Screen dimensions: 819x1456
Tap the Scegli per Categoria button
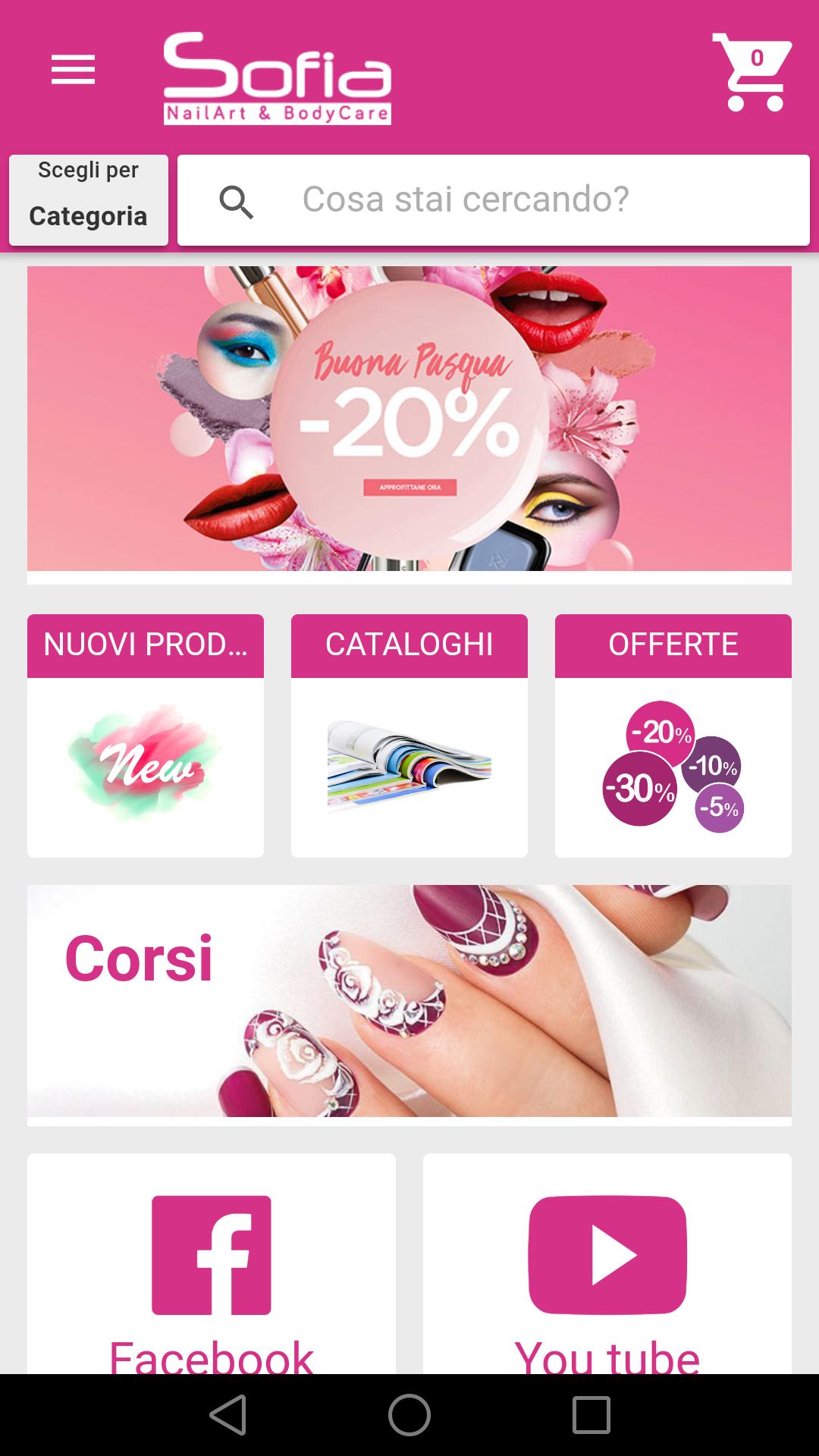click(x=89, y=200)
